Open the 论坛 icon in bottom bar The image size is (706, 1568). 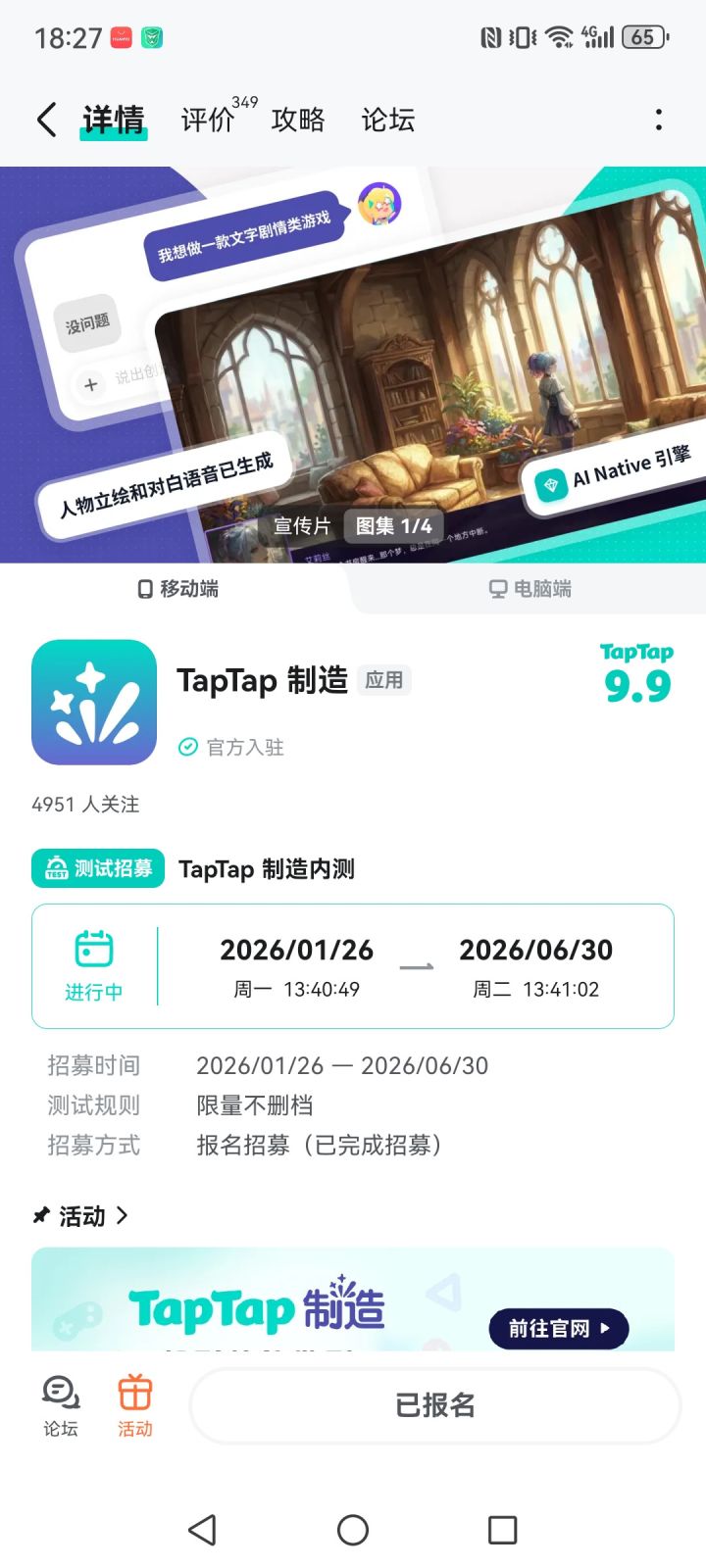(x=59, y=1403)
